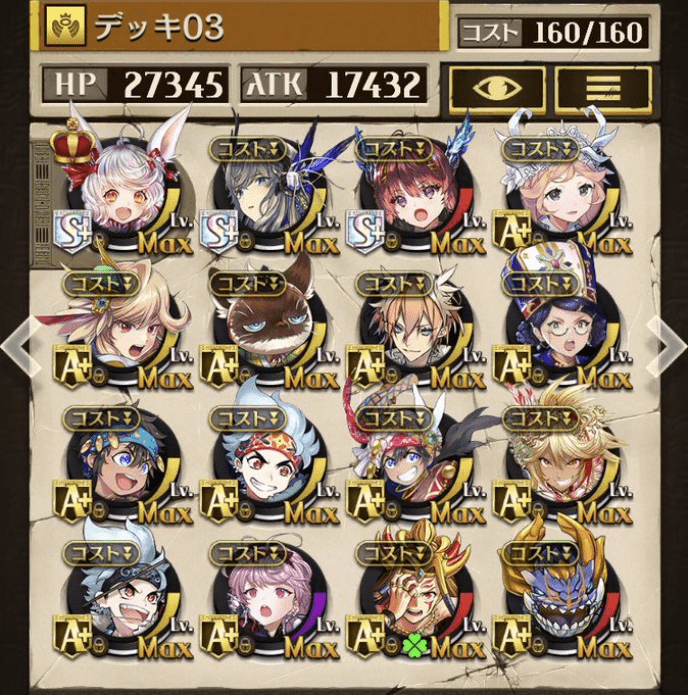Viewport: 688px width, 695px height.
Task: Select the dark-haired butterfly character
Action: (x=265, y=195)
